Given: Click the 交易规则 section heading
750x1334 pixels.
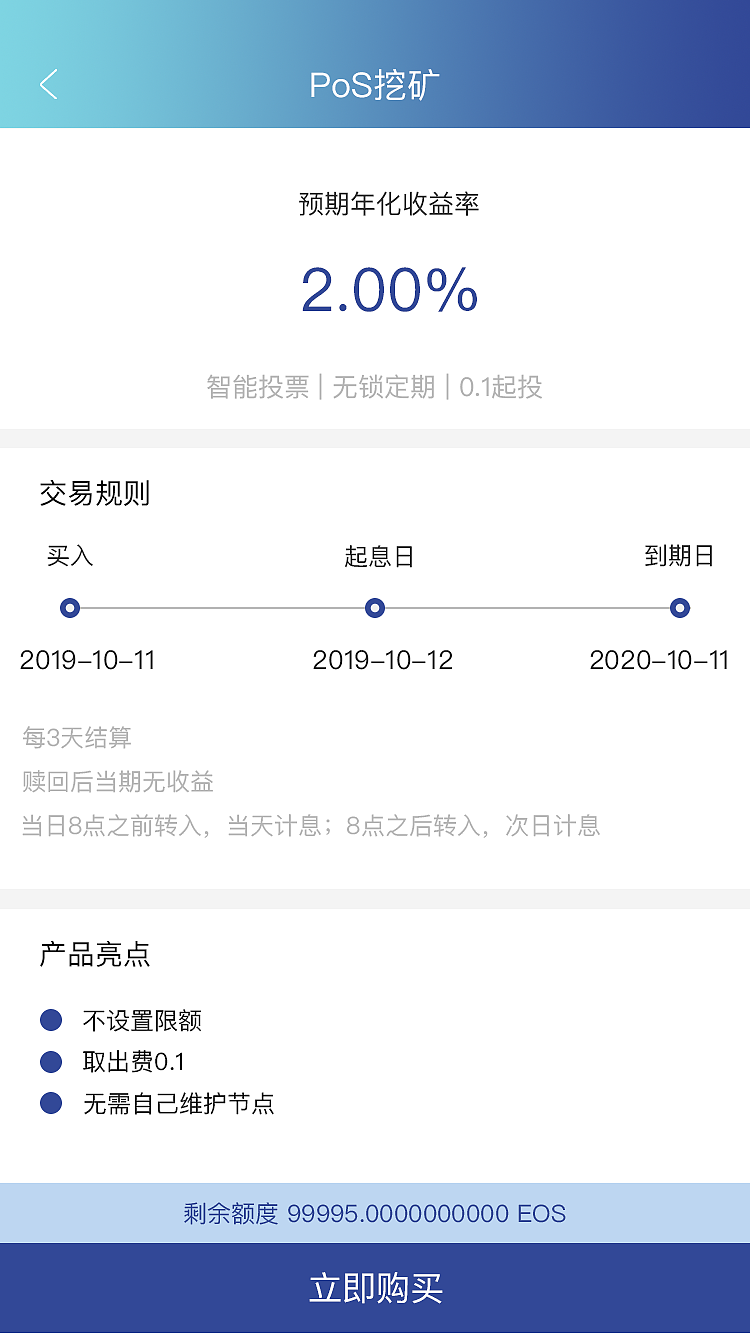Looking at the screenshot, I should point(94,494).
